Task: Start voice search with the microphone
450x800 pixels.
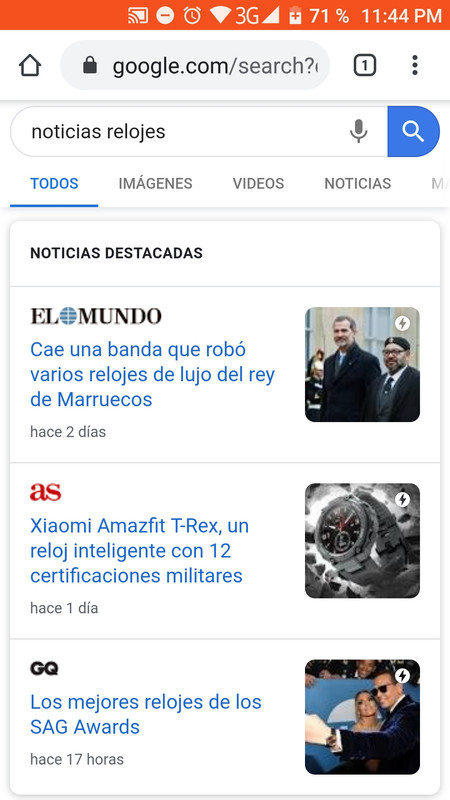Action: click(x=358, y=132)
